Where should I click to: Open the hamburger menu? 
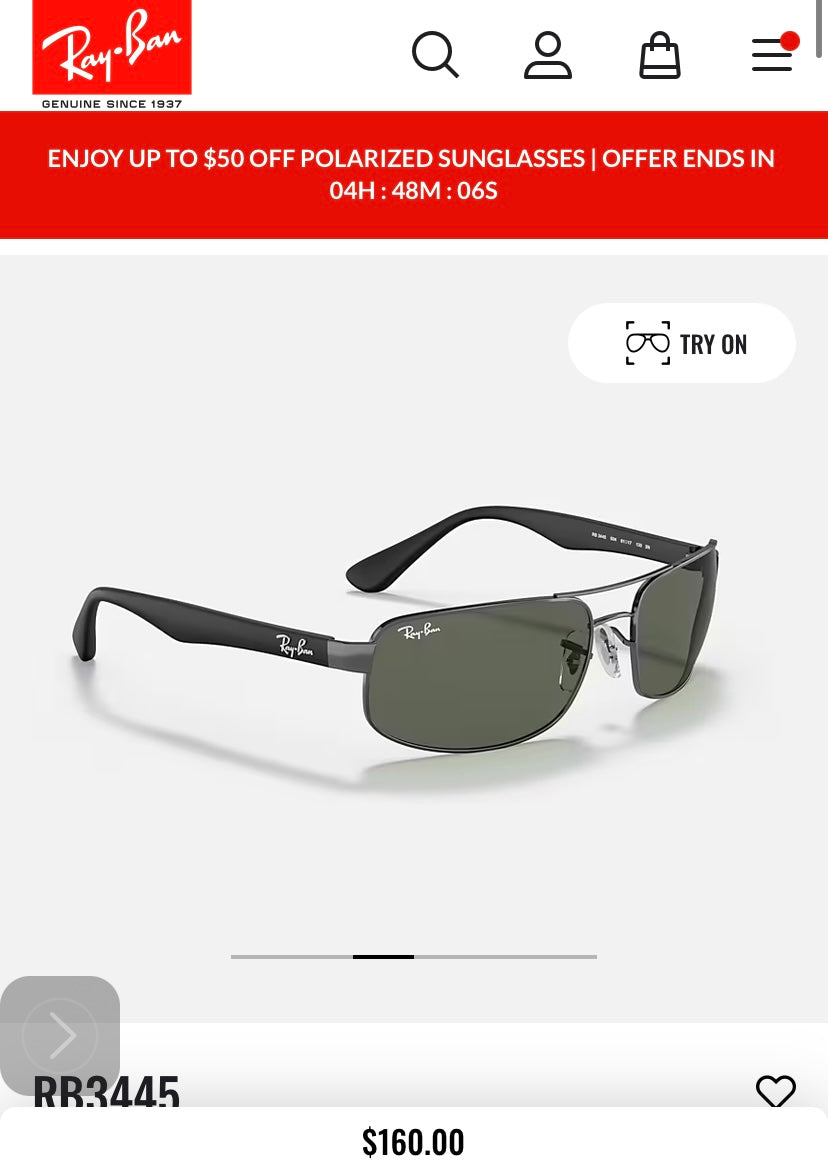pos(773,54)
